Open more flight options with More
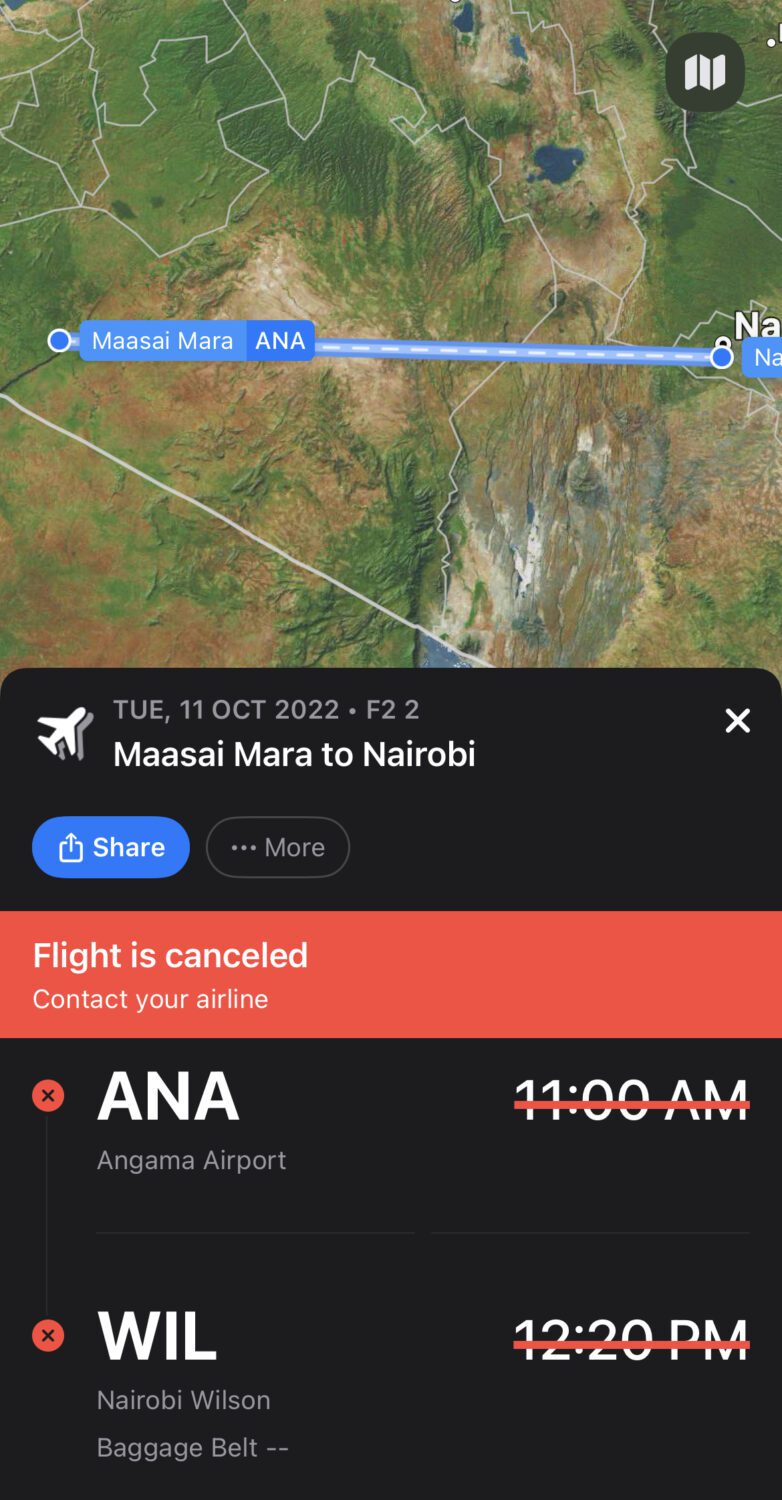This screenshot has width=782, height=1500. click(278, 847)
